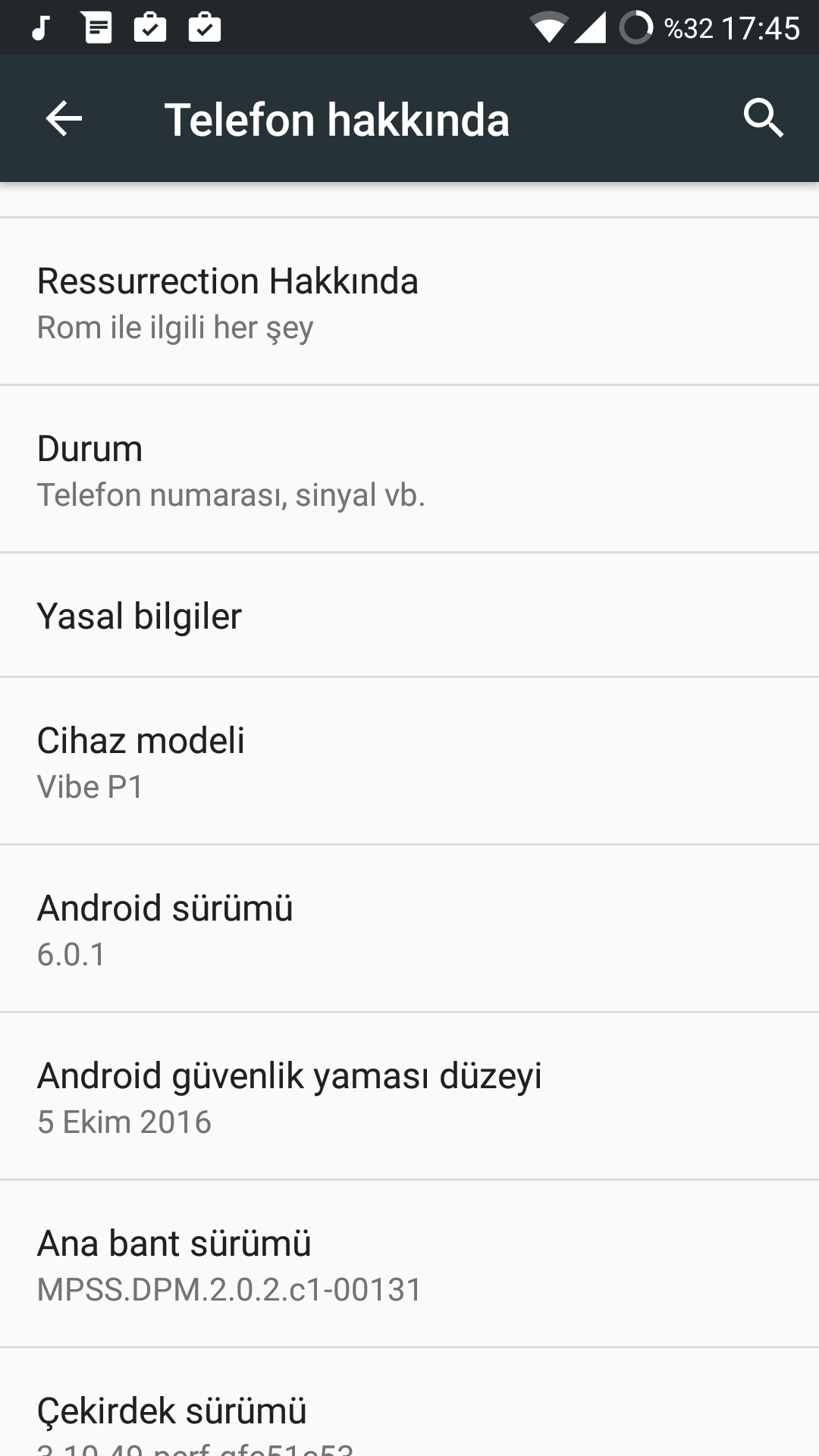Image resolution: width=819 pixels, height=1456 pixels.
Task: Select the Çekirdek sürümü row
Action: pyautogui.click(x=409, y=1417)
